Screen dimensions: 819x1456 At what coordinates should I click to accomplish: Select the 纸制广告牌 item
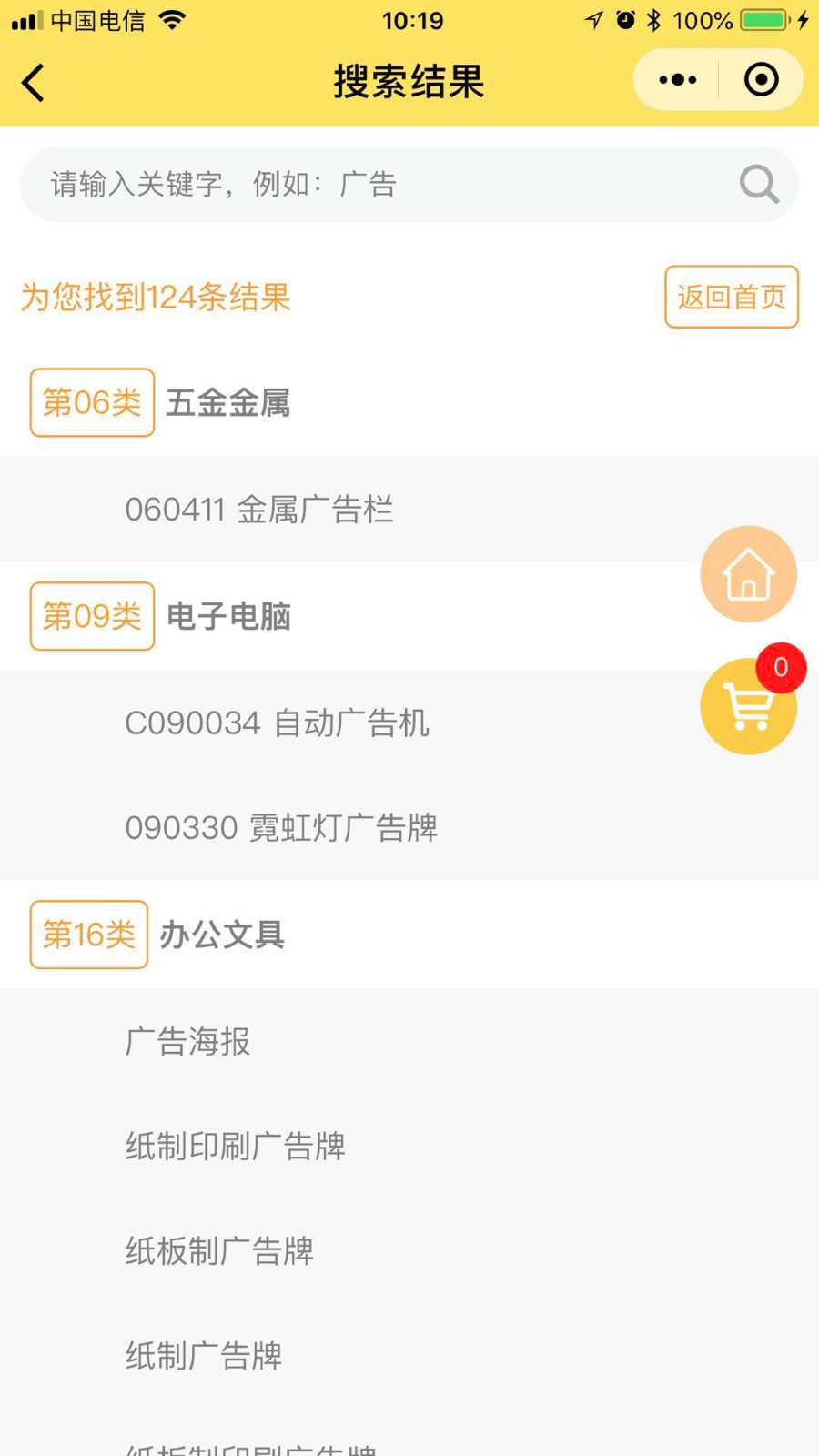409,1356
